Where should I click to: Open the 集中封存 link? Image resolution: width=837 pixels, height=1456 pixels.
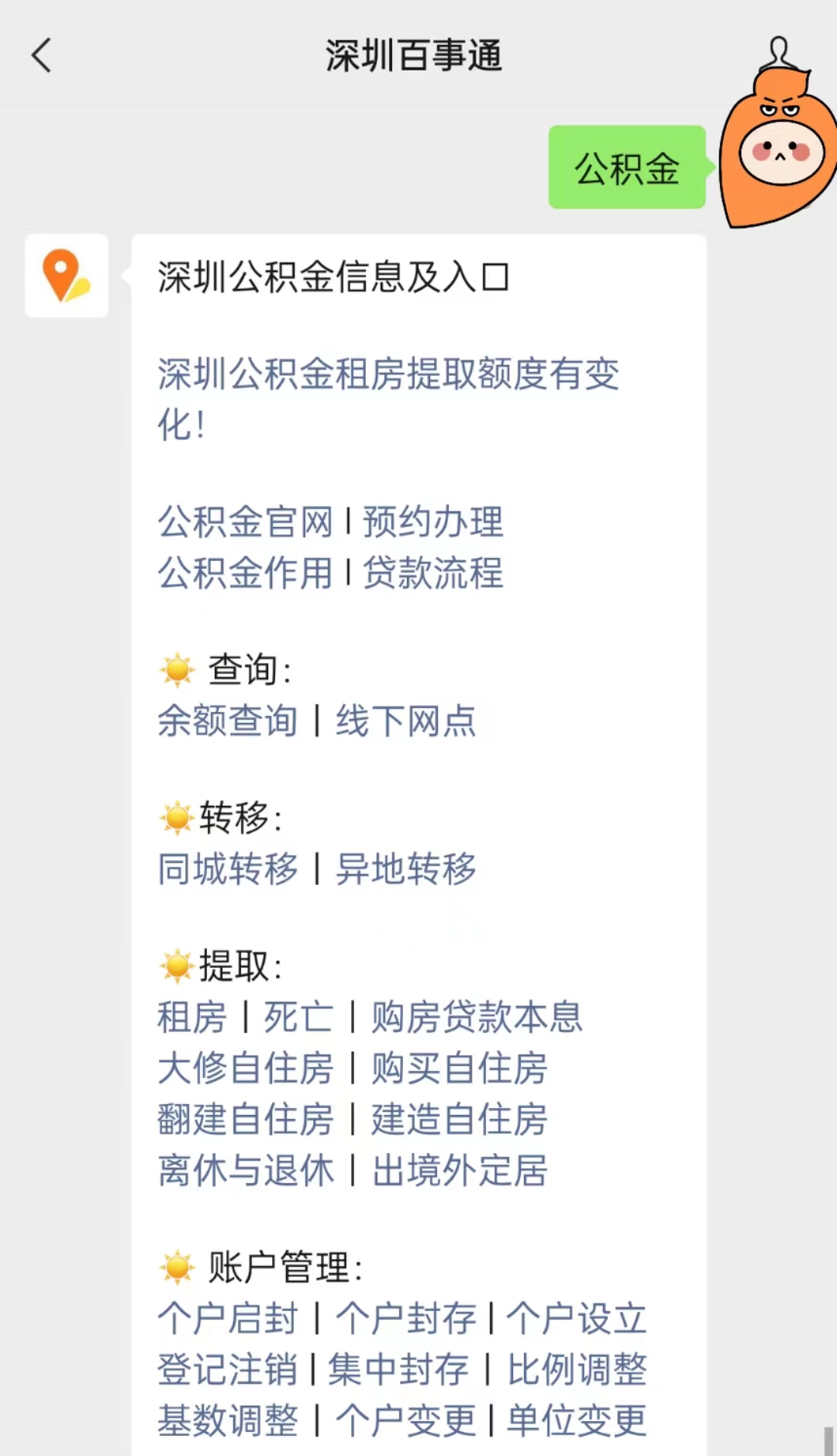click(398, 1370)
